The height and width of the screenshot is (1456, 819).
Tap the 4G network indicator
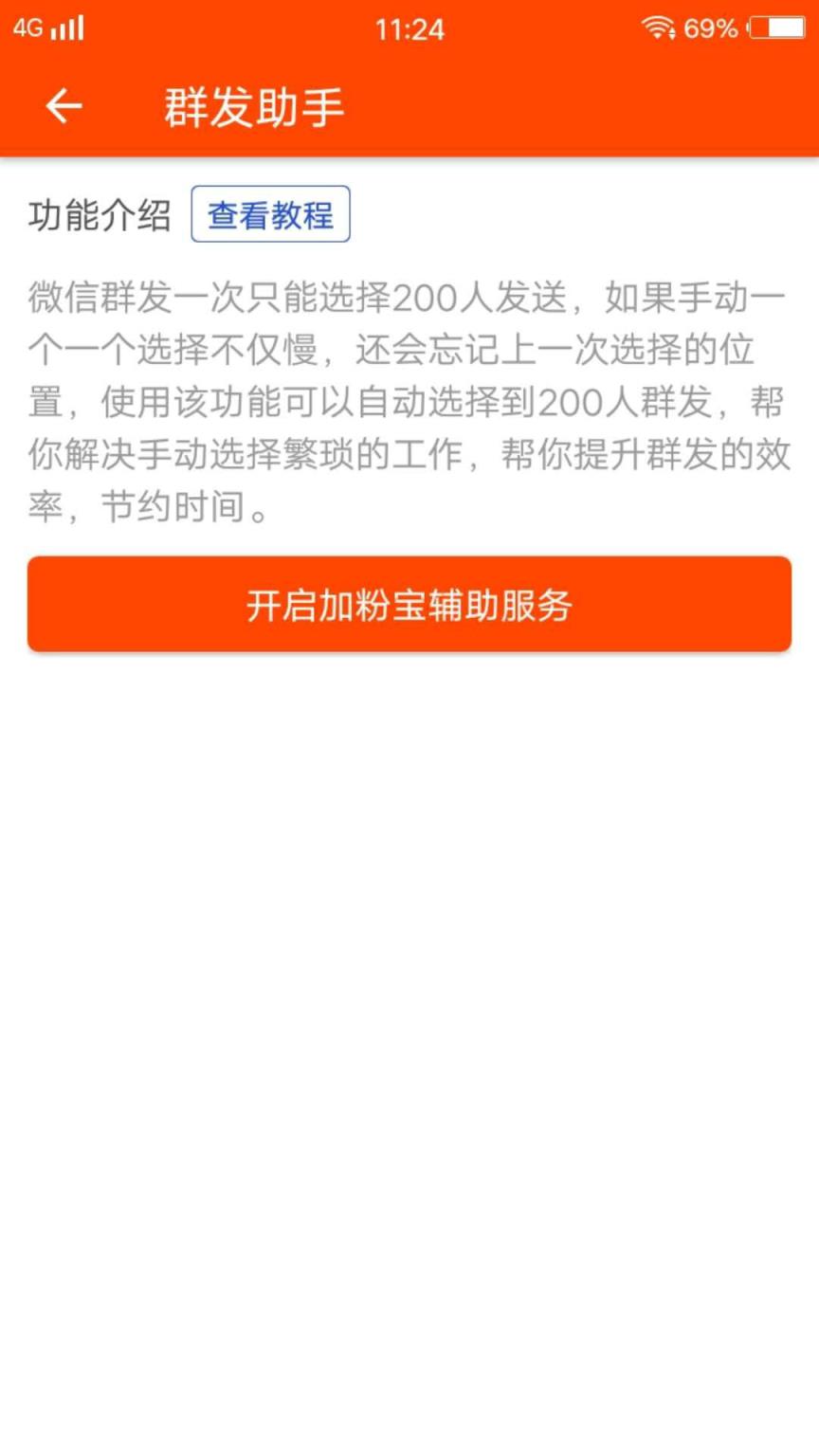[27, 27]
